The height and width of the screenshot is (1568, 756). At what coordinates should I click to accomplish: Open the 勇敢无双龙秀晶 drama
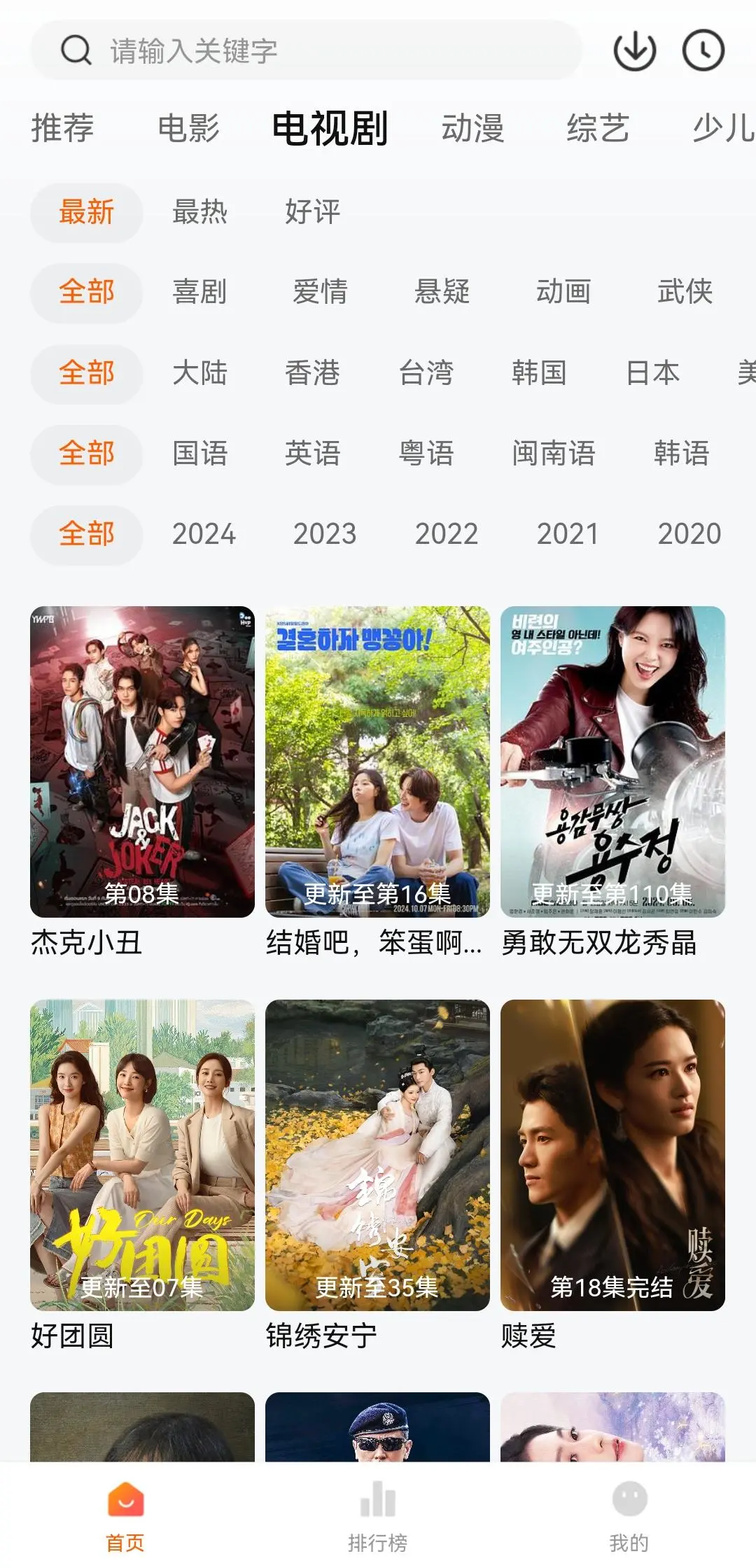point(612,762)
